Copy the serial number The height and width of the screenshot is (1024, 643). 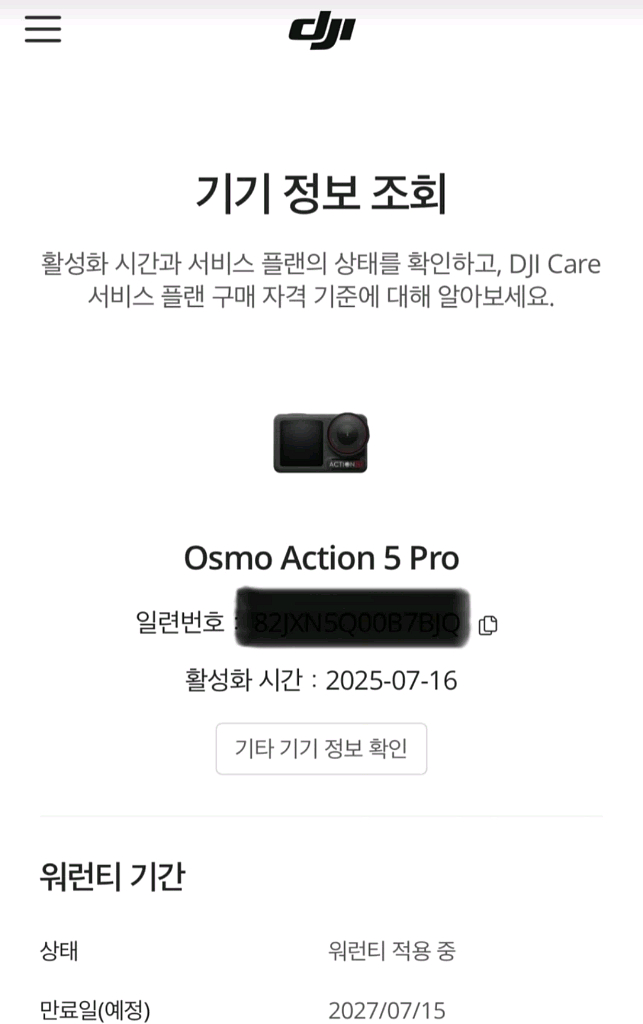(x=488, y=626)
